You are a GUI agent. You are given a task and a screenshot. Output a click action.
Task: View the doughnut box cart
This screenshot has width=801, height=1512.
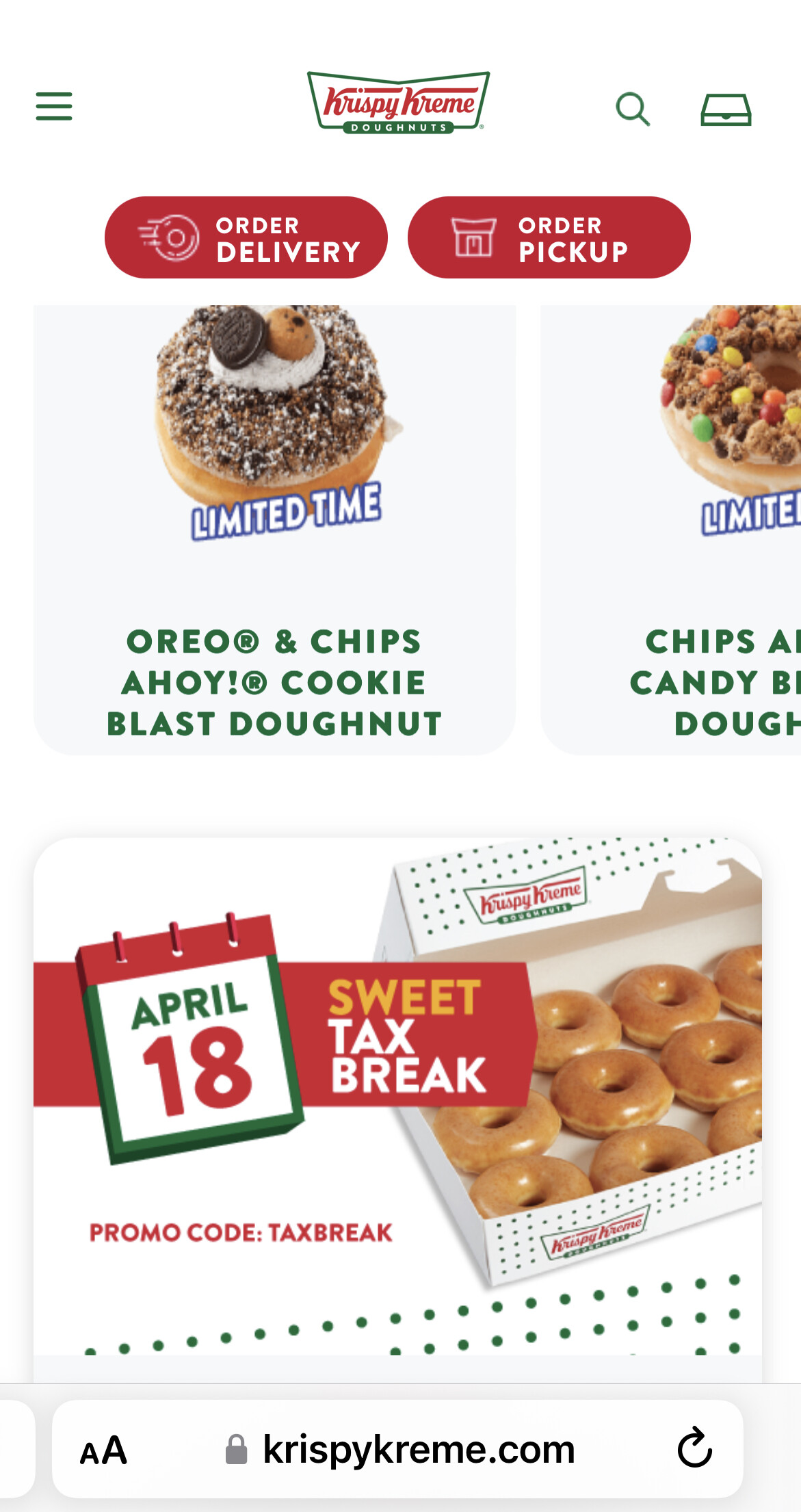point(726,109)
